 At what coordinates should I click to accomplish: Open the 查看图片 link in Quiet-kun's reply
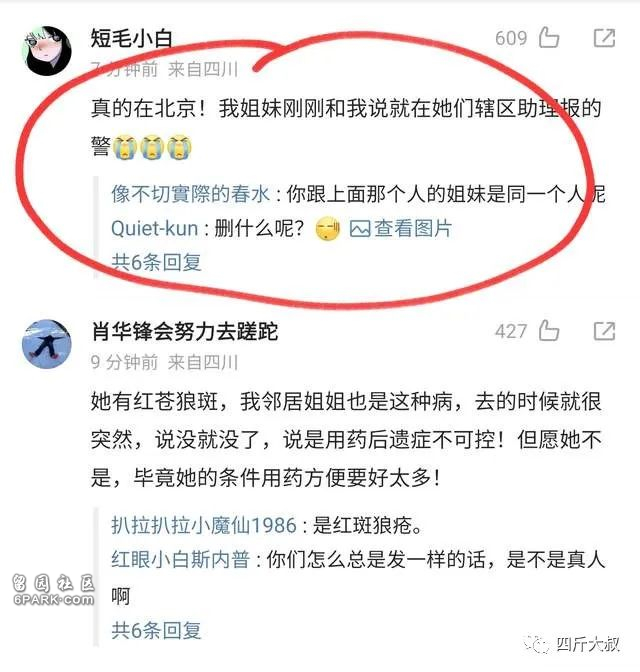pos(401,228)
